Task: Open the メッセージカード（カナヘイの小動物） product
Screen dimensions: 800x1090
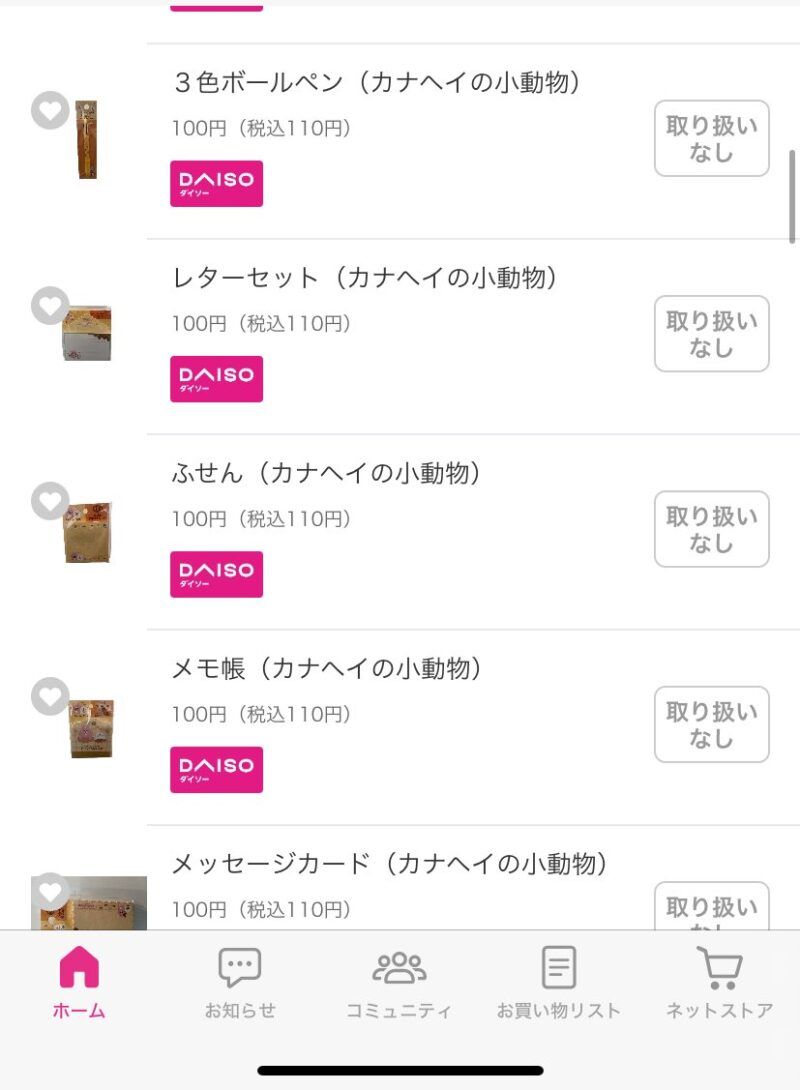Action: click(x=389, y=863)
